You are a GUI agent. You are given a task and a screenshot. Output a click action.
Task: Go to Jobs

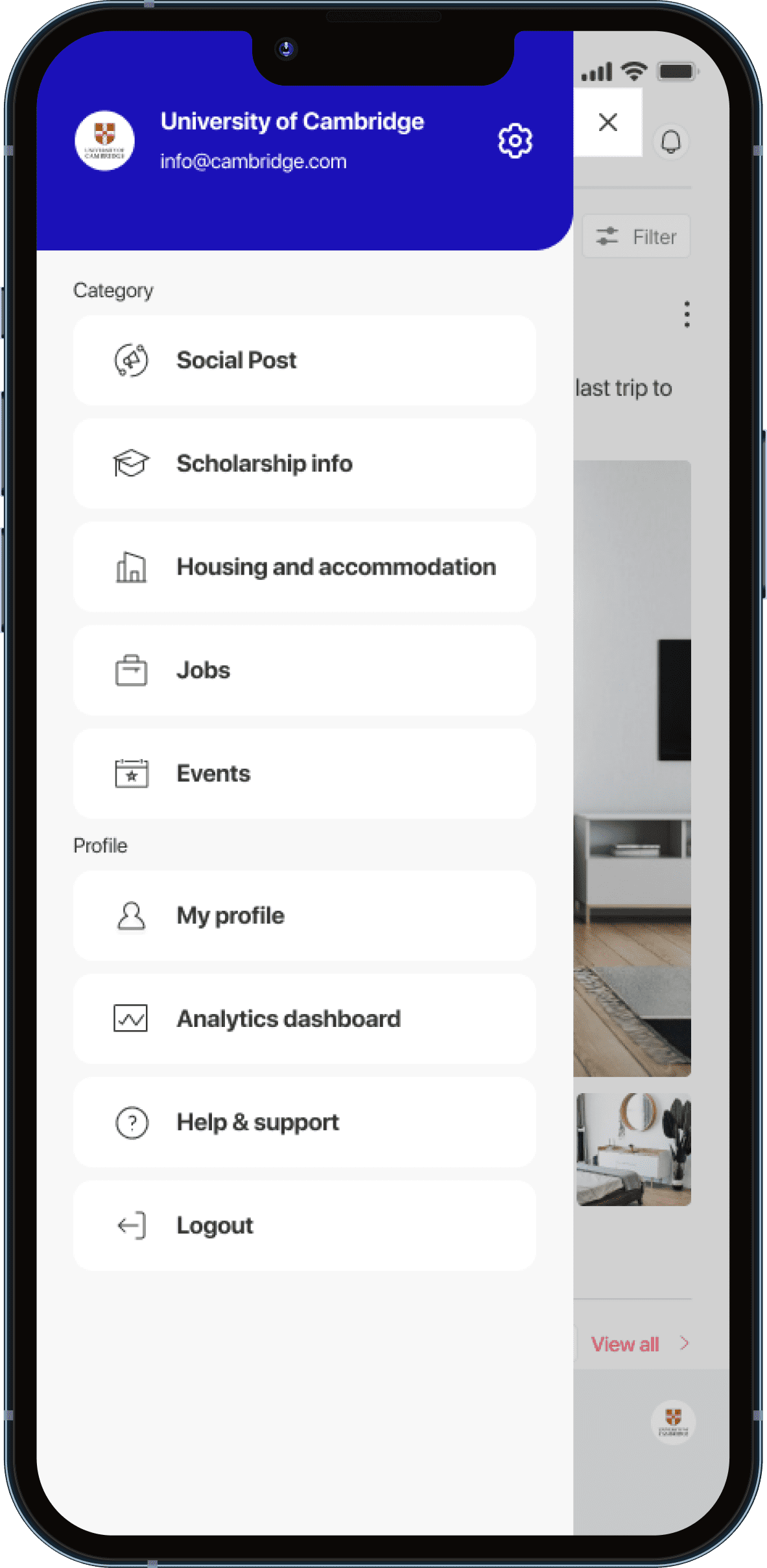305,670
